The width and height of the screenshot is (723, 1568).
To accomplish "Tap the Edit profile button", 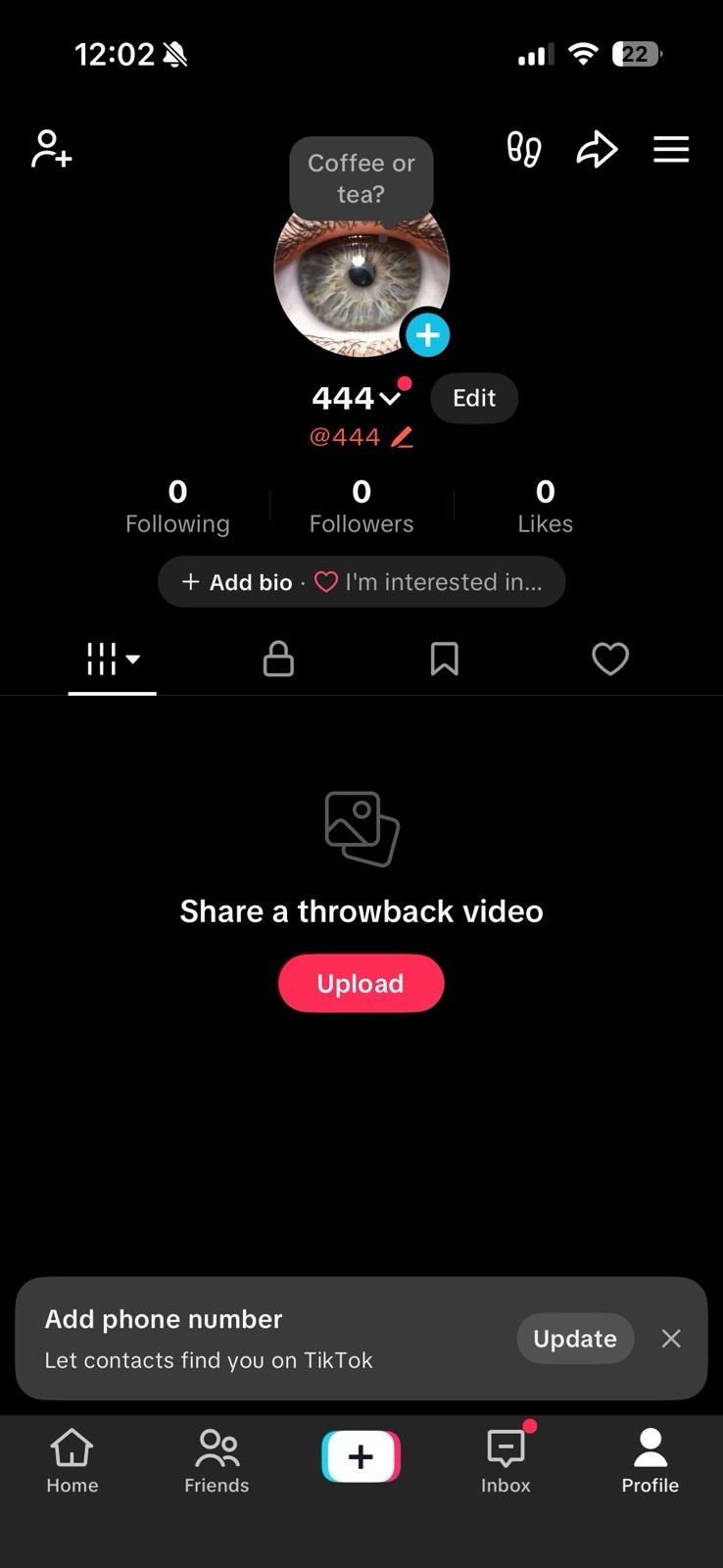I will (x=474, y=398).
